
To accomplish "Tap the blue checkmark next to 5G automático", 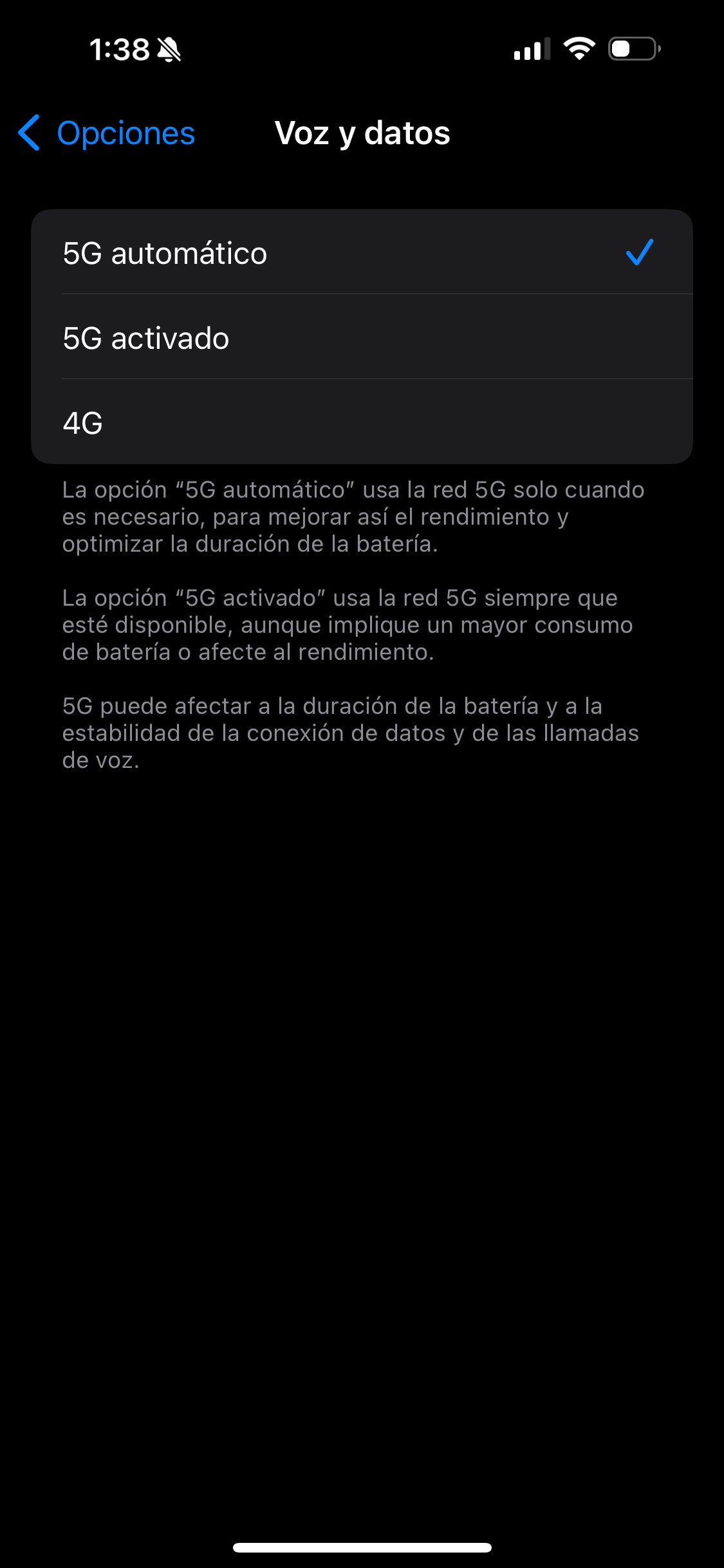I will [x=640, y=253].
